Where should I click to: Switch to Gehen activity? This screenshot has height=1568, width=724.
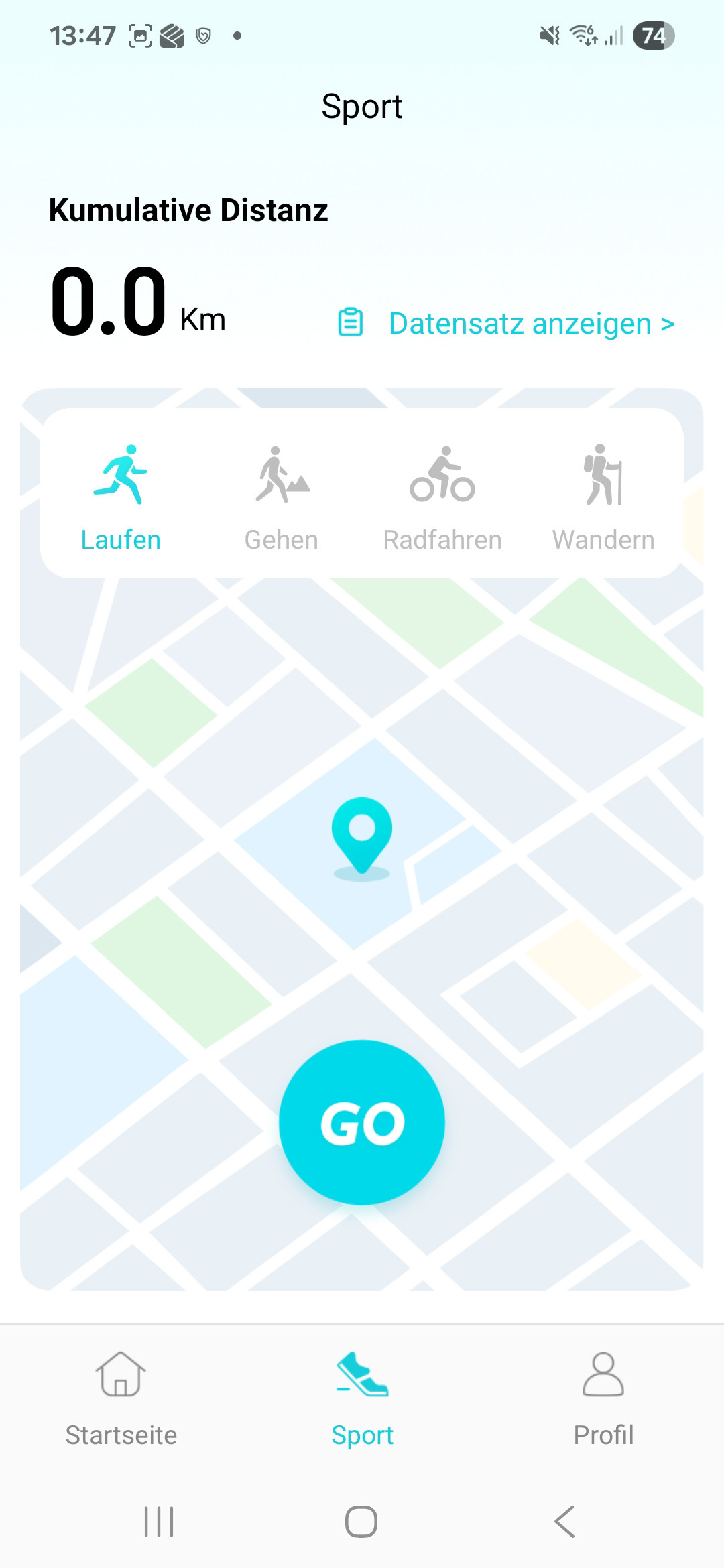[x=282, y=497]
